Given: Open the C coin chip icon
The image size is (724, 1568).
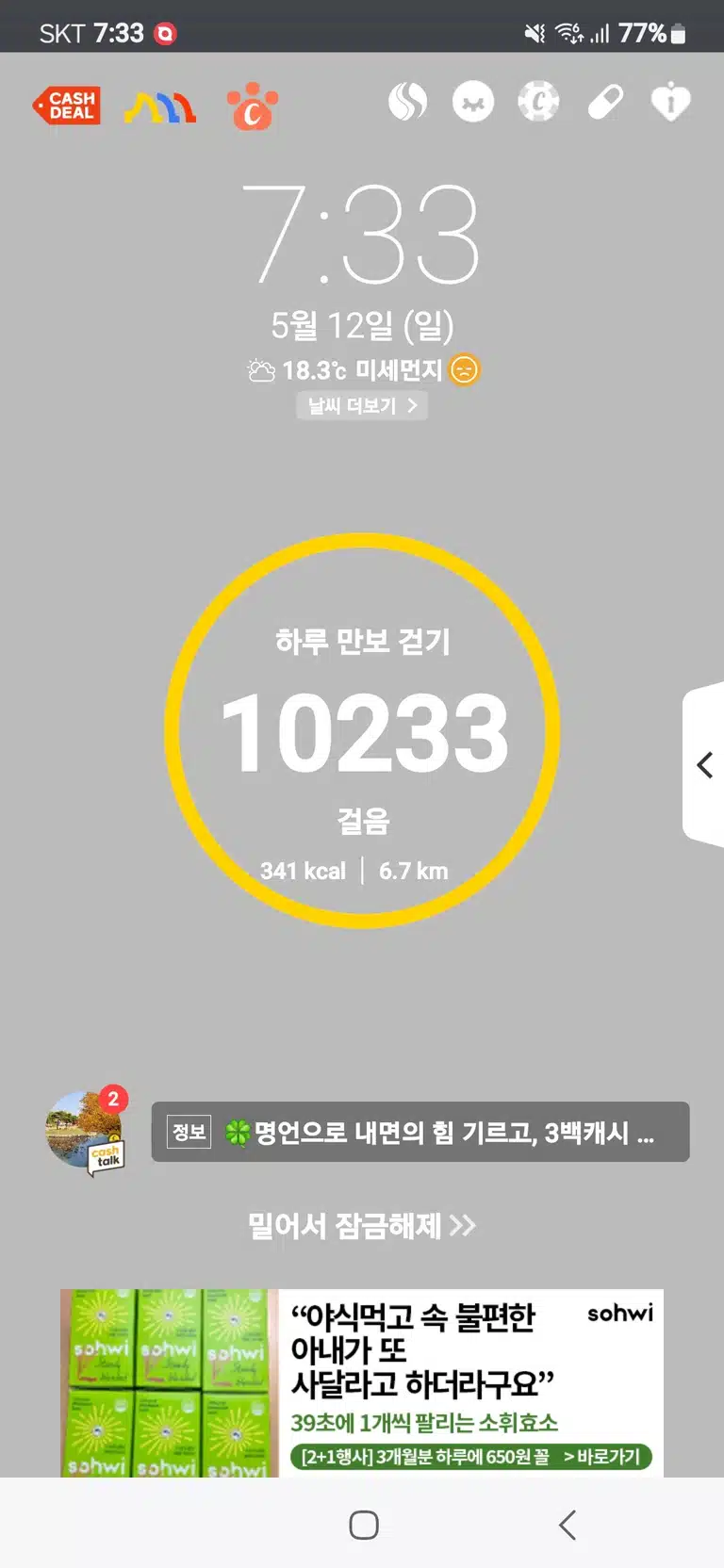Looking at the screenshot, I should 539,102.
